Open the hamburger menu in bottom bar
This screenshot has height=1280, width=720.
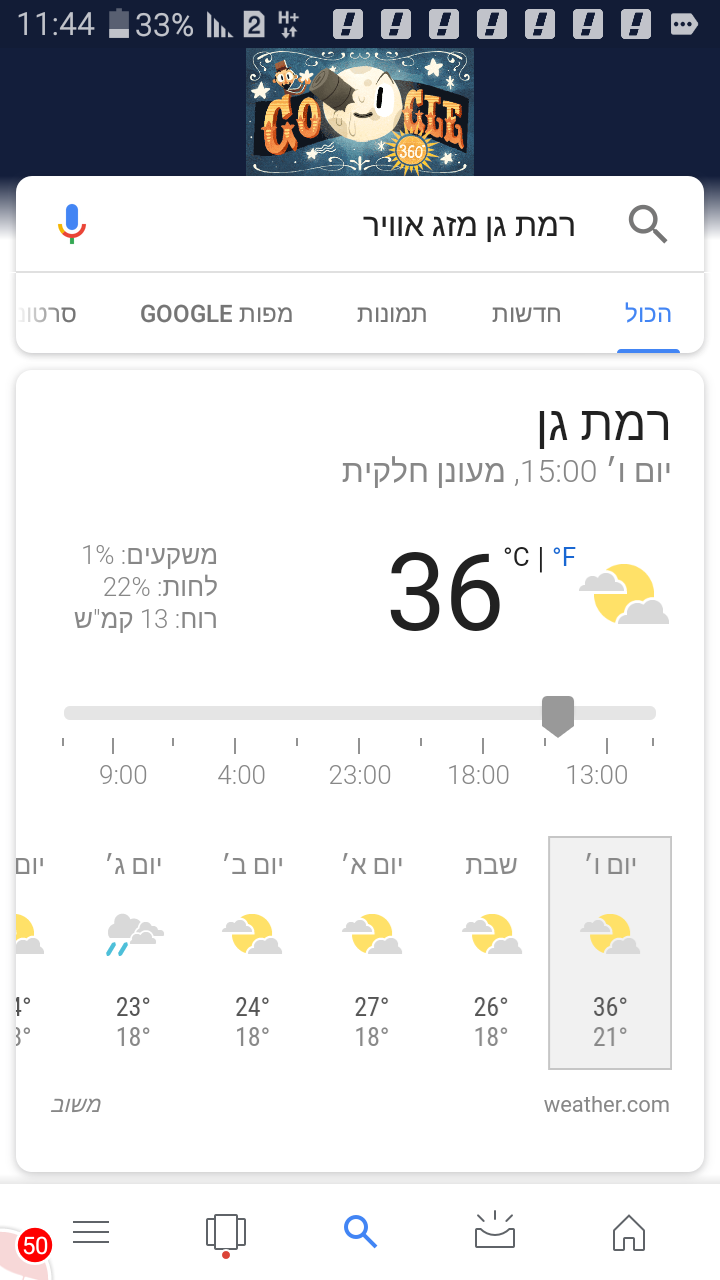[91, 1232]
